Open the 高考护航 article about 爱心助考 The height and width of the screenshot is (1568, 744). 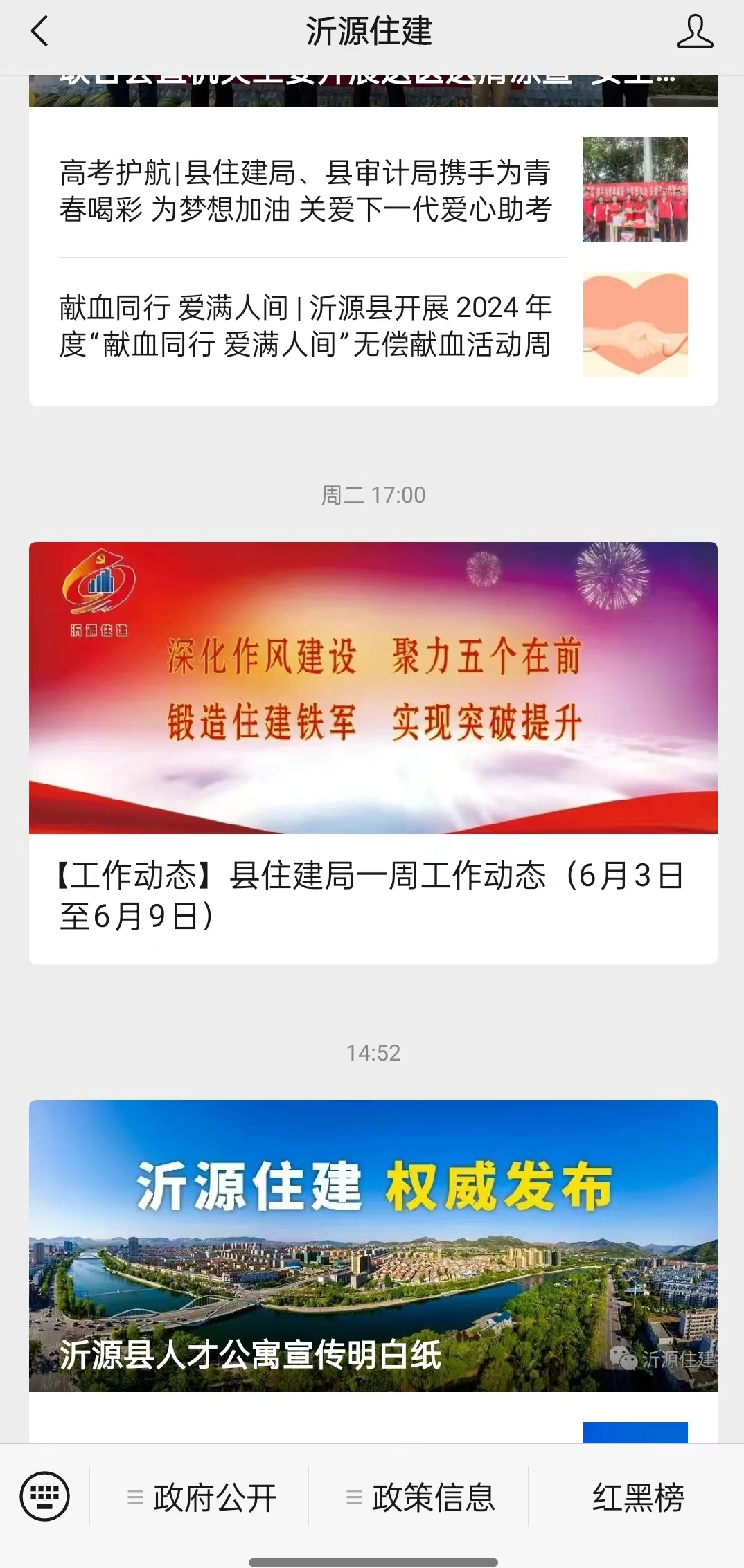pyautogui.click(x=305, y=190)
